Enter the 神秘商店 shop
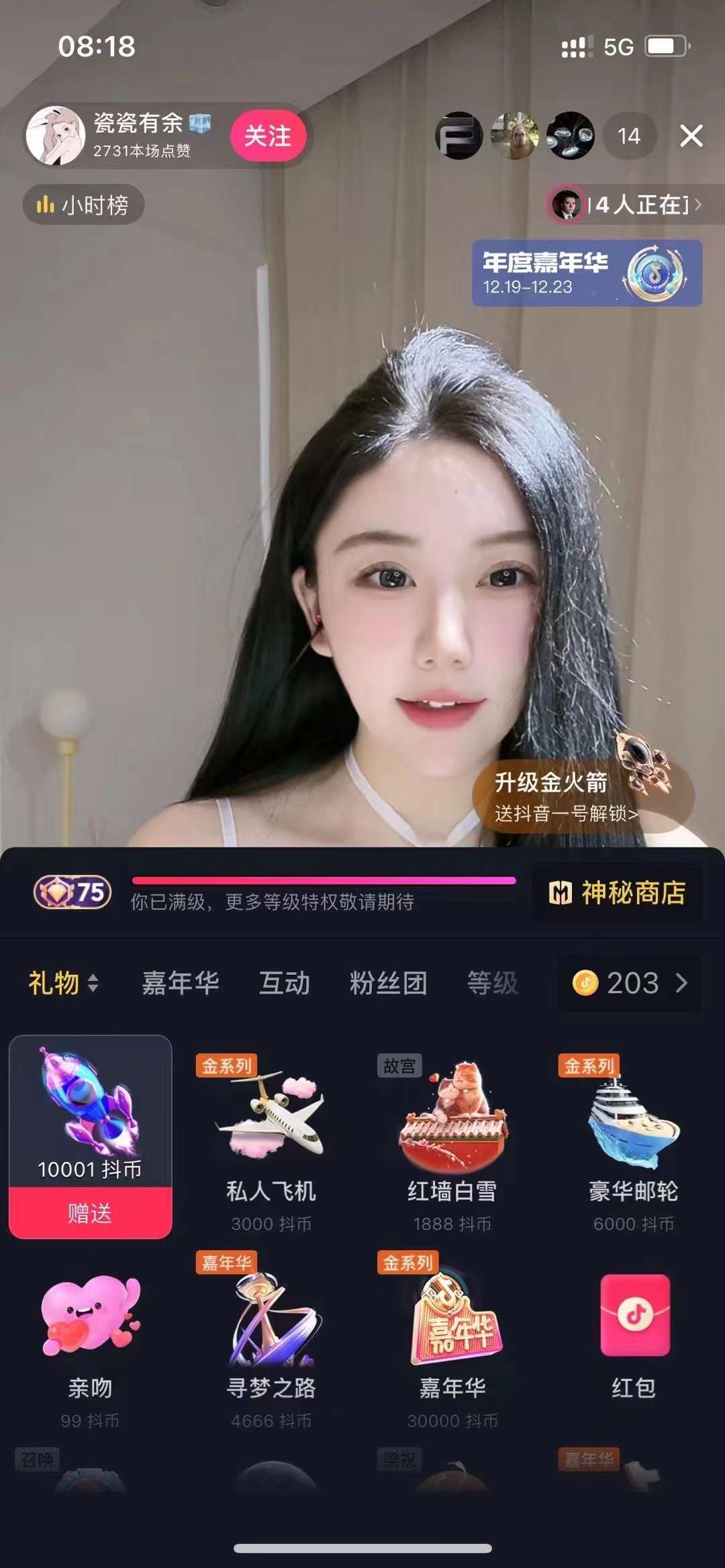Screen dimensions: 725x1568 coord(617,893)
